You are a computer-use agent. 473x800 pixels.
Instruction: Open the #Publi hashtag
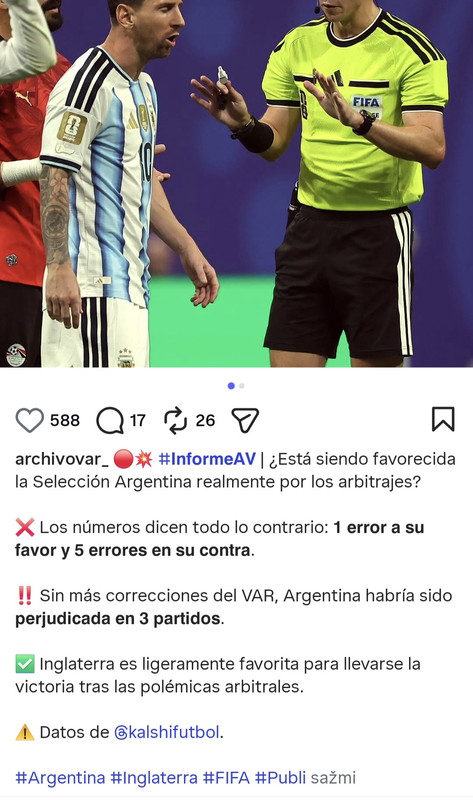pyautogui.click(x=280, y=778)
